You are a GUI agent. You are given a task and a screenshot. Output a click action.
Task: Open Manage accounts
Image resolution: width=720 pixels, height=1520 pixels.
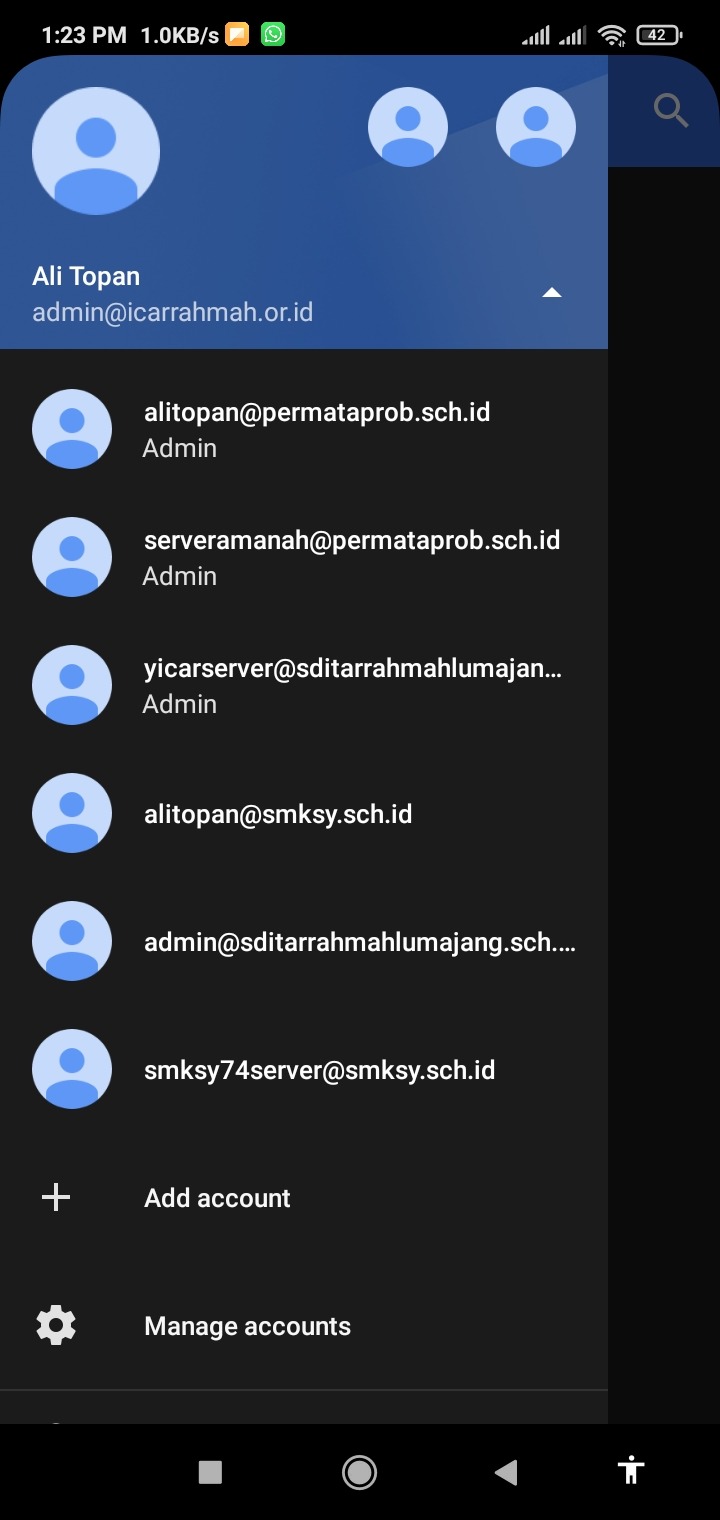click(247, 1326)
